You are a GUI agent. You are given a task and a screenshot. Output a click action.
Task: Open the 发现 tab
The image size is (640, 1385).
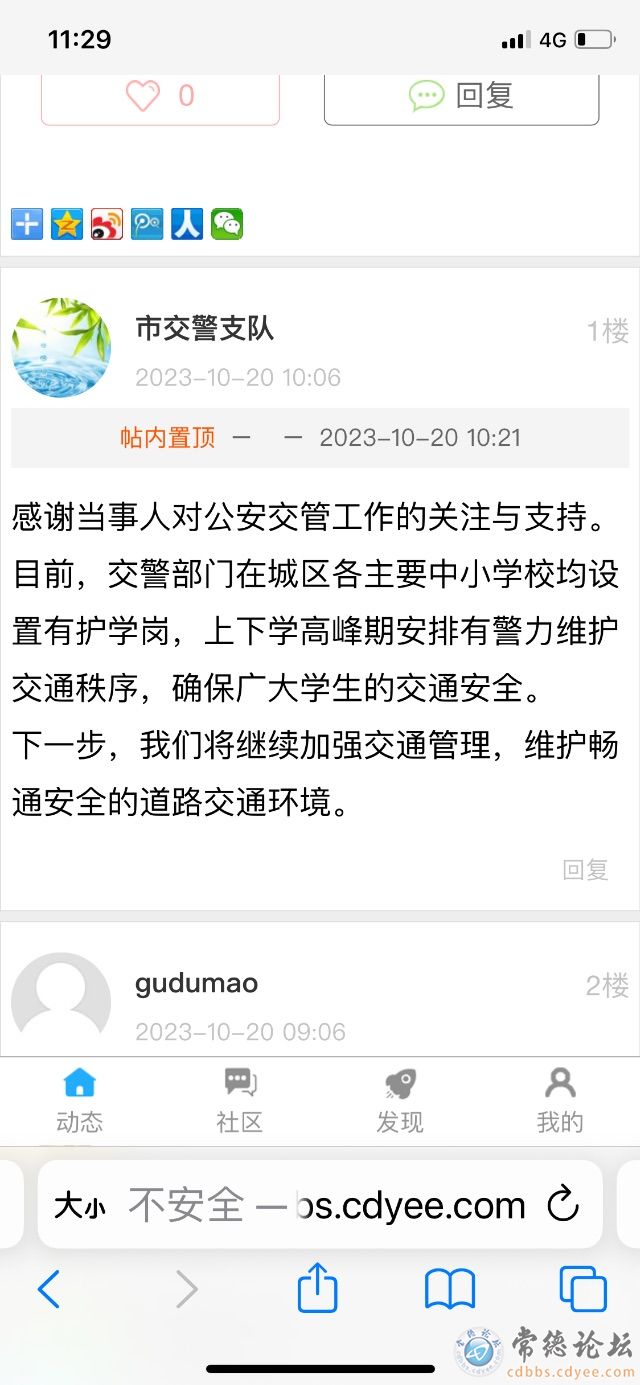click(x=399, y=1100)
